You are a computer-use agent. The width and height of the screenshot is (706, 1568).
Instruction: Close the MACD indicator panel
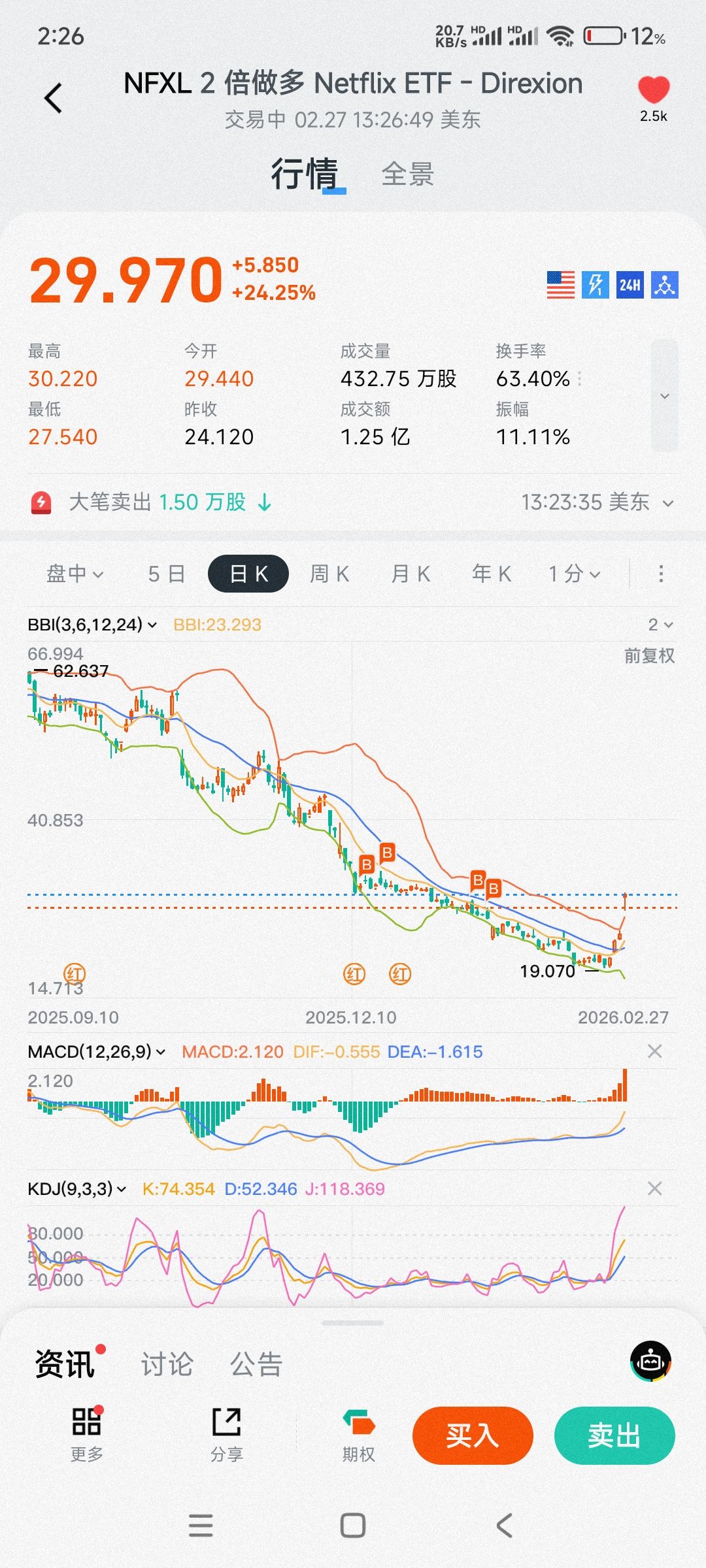click(x=654, y=1051)
